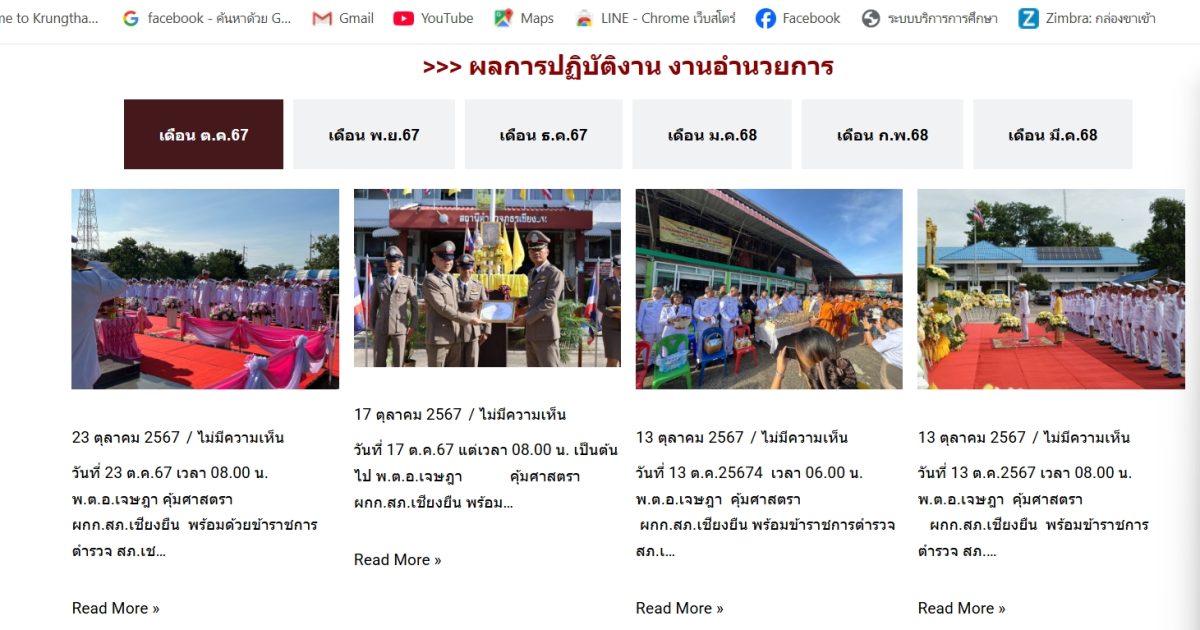This screenshot has height=630, width=1200.
Task: Switch to the เดือน พ.ย.67 tab
Action: 373,135
